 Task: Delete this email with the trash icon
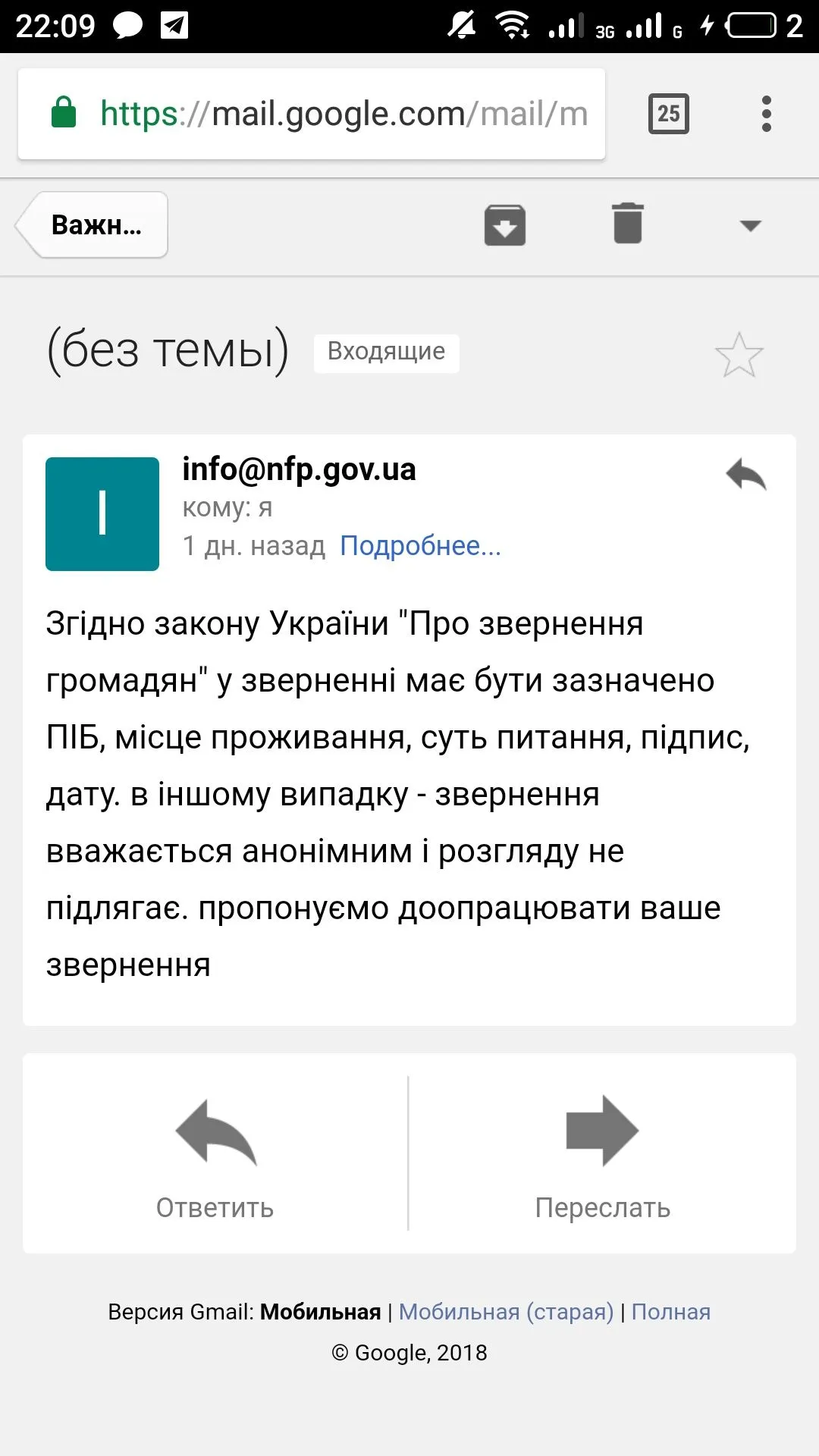[x=628, y=224]
